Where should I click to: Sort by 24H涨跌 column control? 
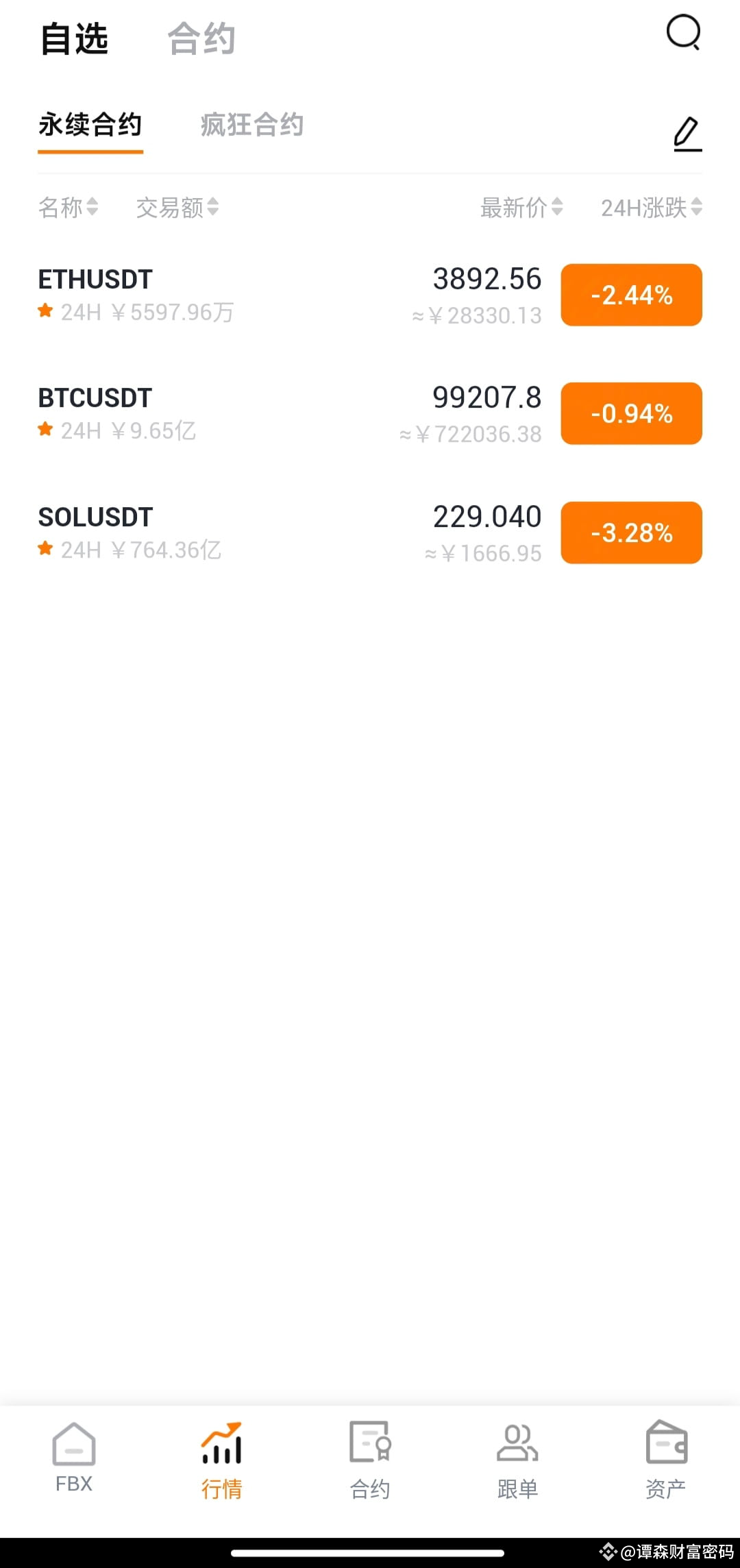tap(650, 208)
